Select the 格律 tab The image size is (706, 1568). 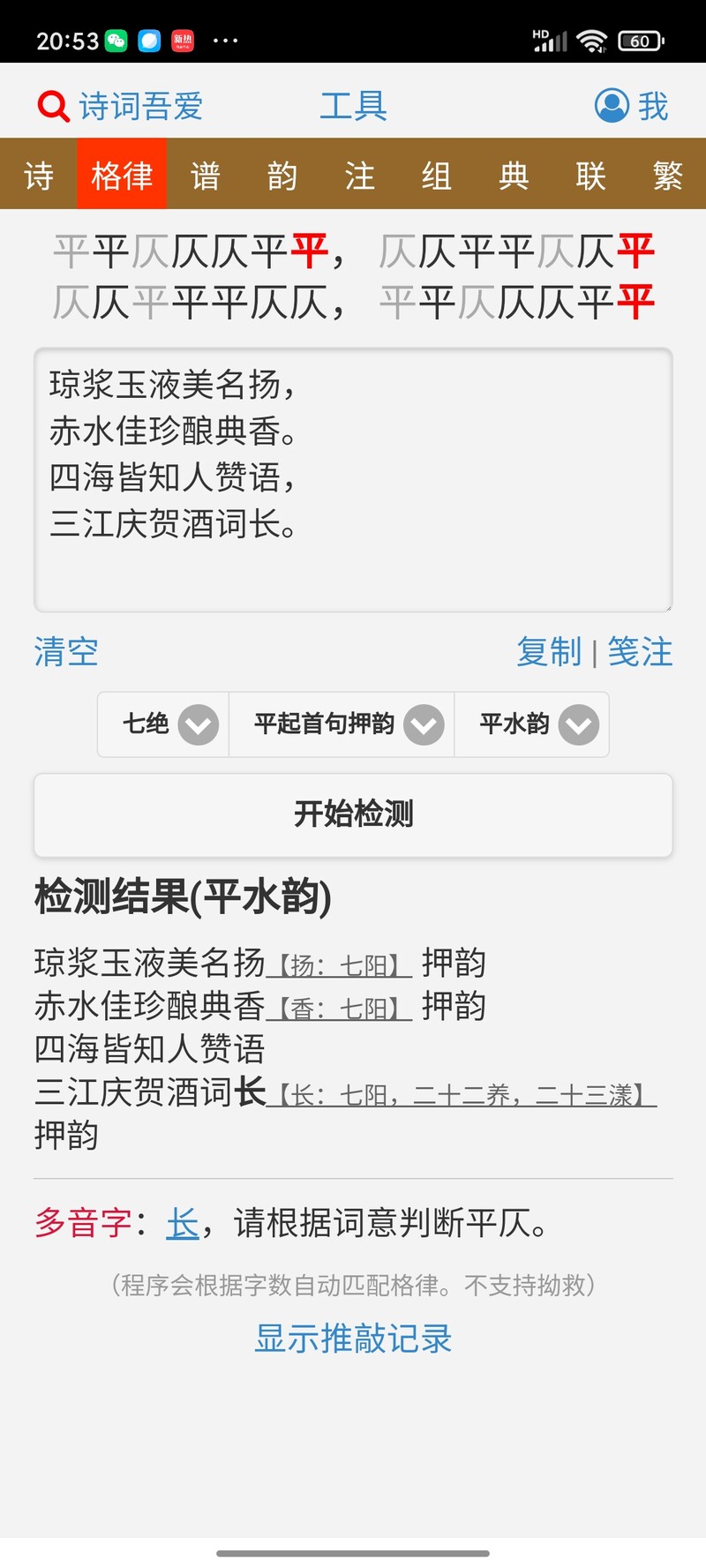click(x=122, y=175)
